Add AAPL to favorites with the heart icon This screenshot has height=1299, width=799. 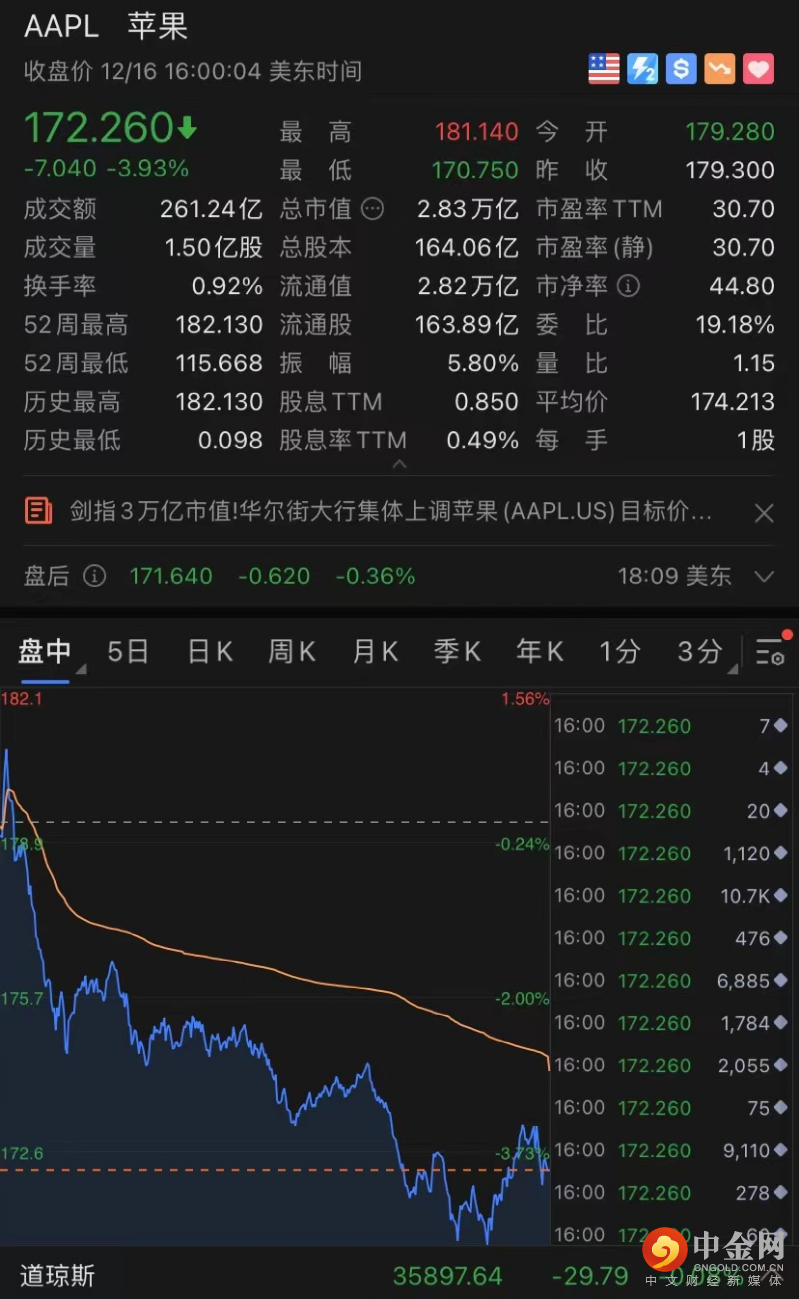pos(759,69)
